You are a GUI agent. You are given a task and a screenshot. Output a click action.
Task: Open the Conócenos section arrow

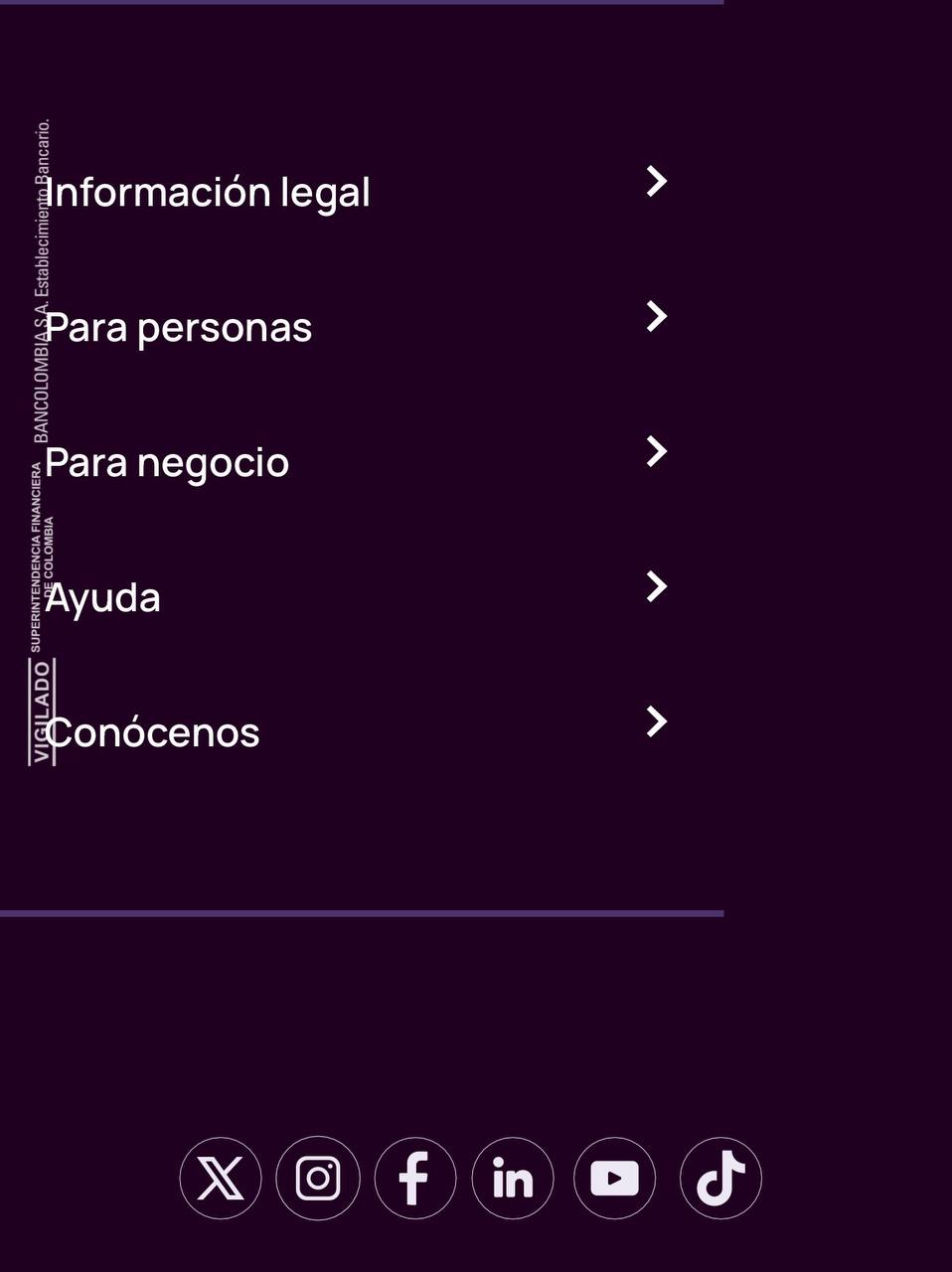click(654, 722)
